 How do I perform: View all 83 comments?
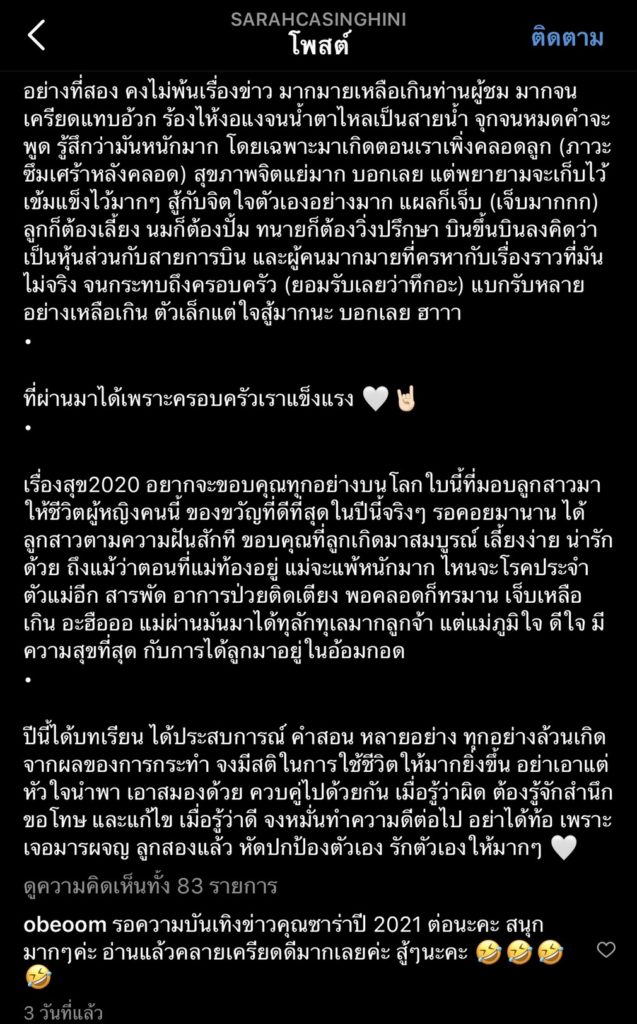(x=150, y=886)
